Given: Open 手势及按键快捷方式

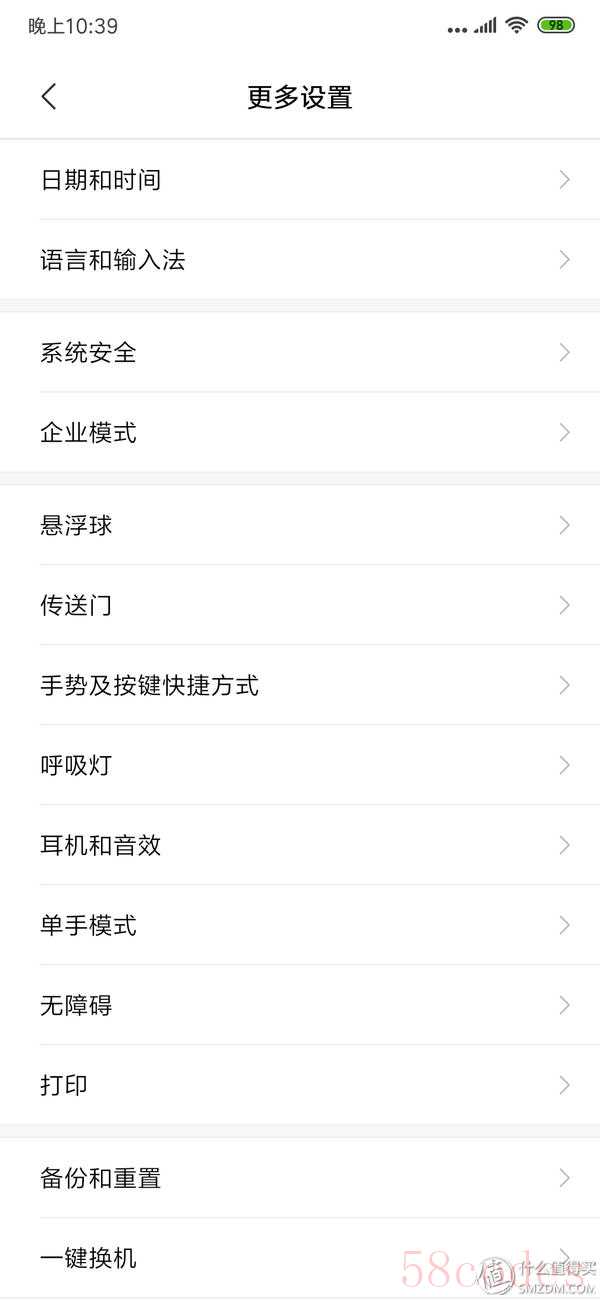Looking at the screenshot, I should [300, 685].
